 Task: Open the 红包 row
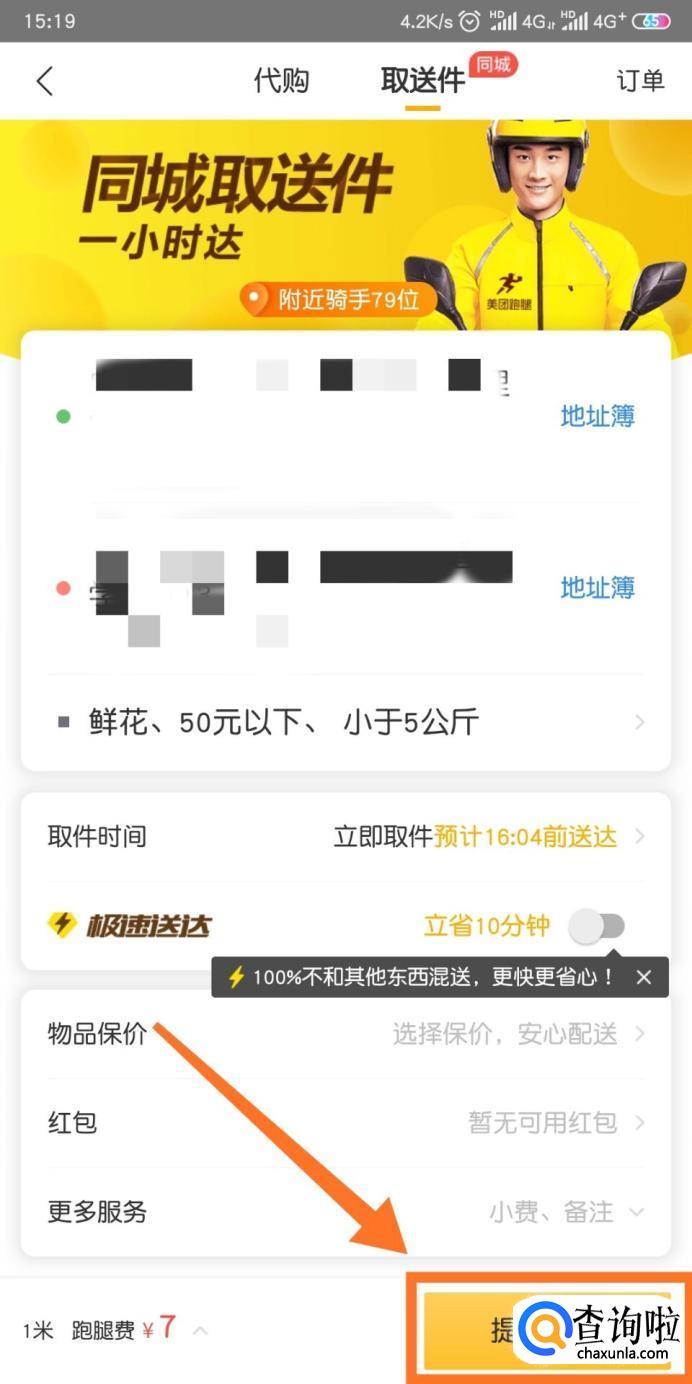point(345,1122)
